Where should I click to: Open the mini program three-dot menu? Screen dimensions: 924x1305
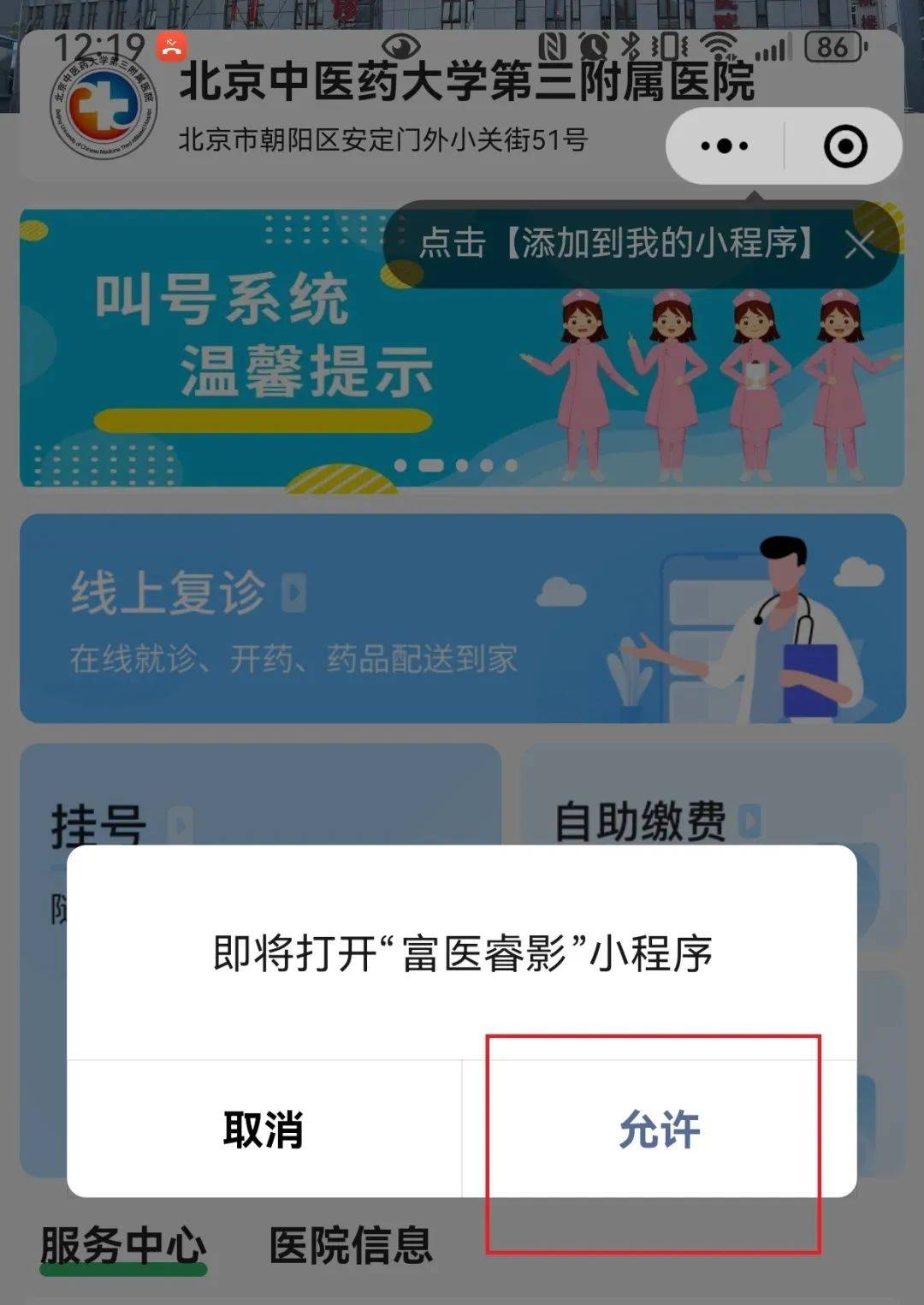point(724,146)
